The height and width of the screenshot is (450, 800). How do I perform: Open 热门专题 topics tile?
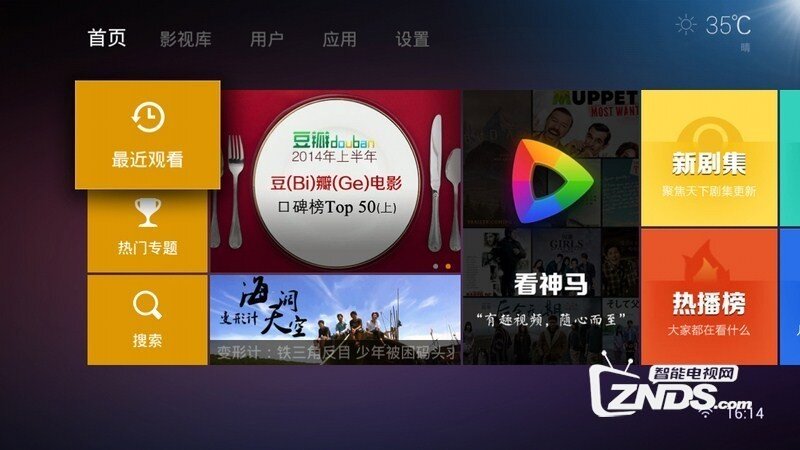point(147,230)
